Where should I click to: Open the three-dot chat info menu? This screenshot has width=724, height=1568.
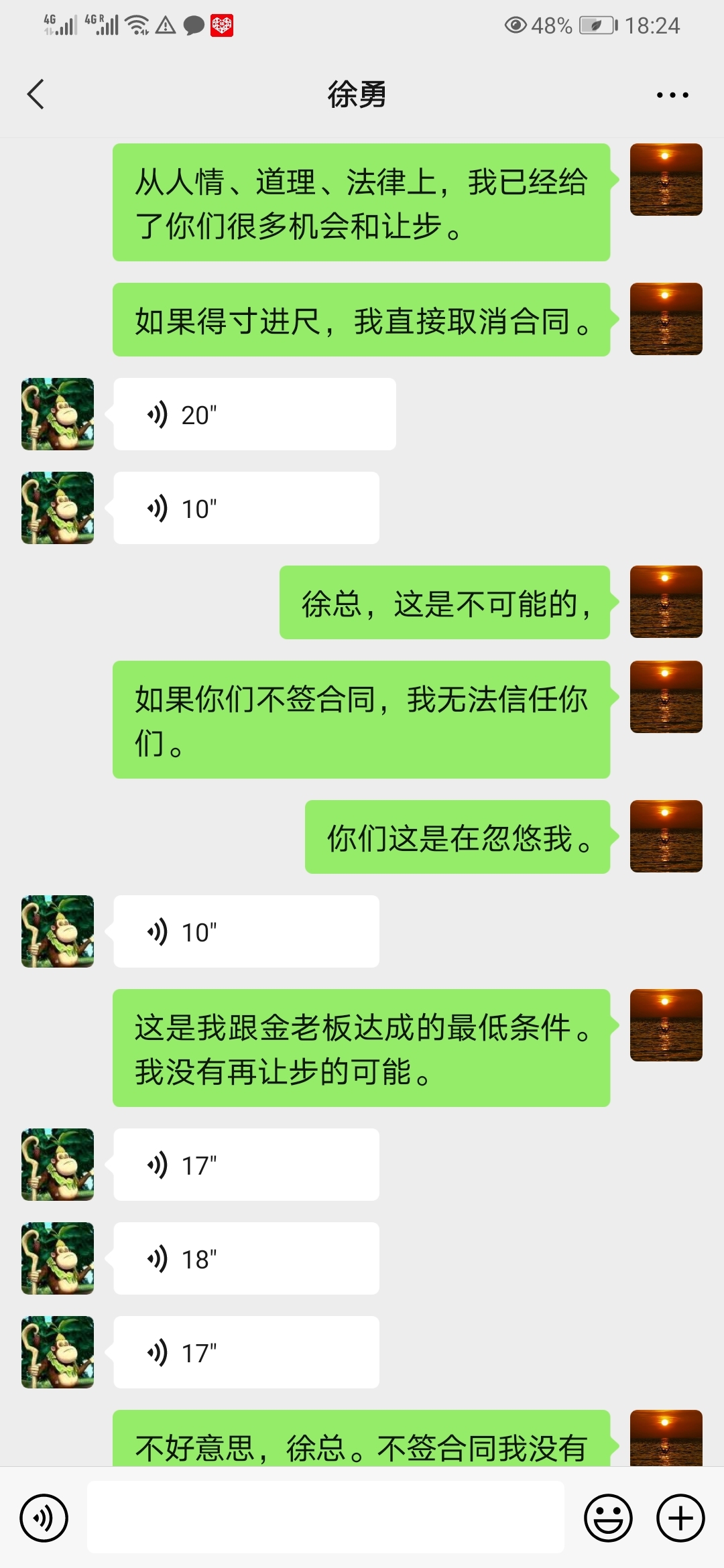coord(672,95)
